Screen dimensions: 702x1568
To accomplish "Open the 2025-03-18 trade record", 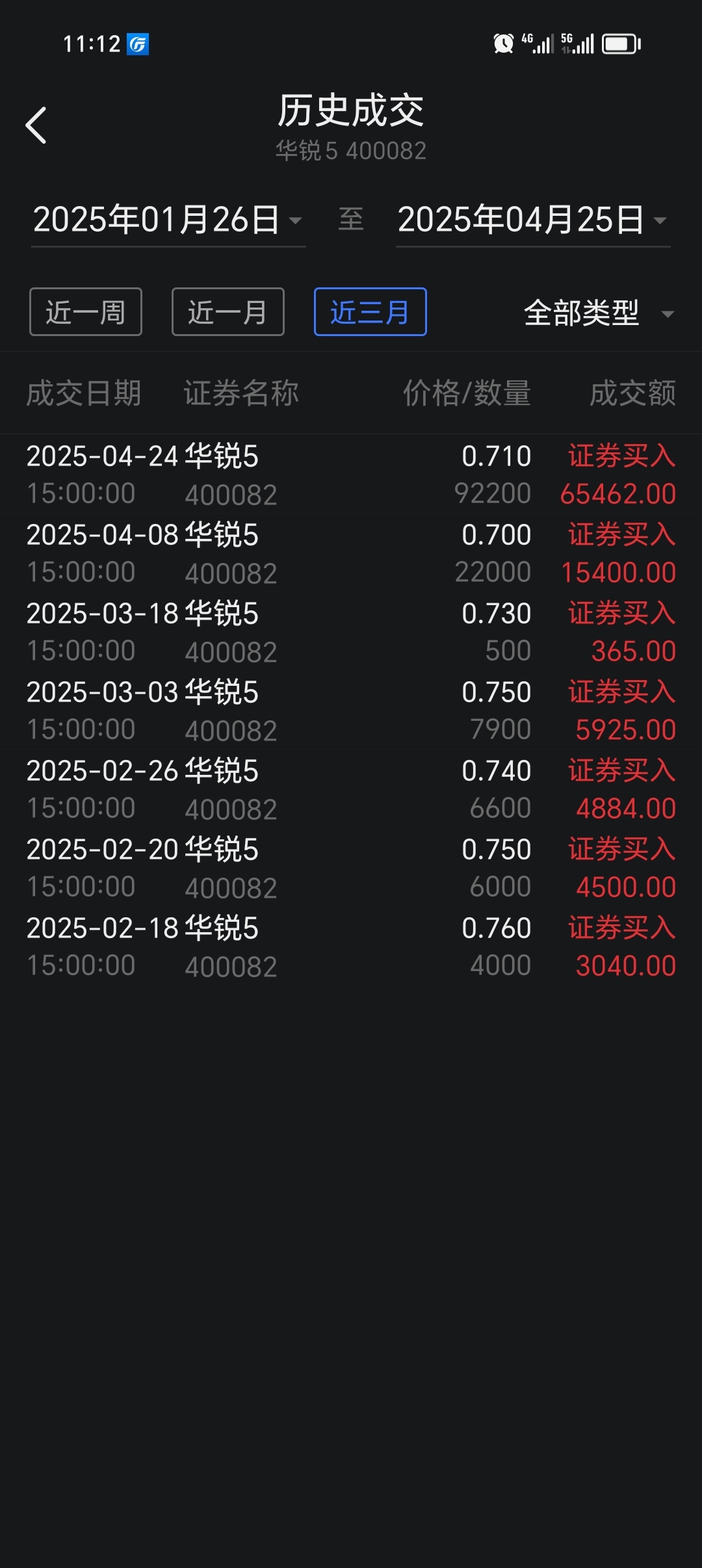I will [x=351, y=632].
